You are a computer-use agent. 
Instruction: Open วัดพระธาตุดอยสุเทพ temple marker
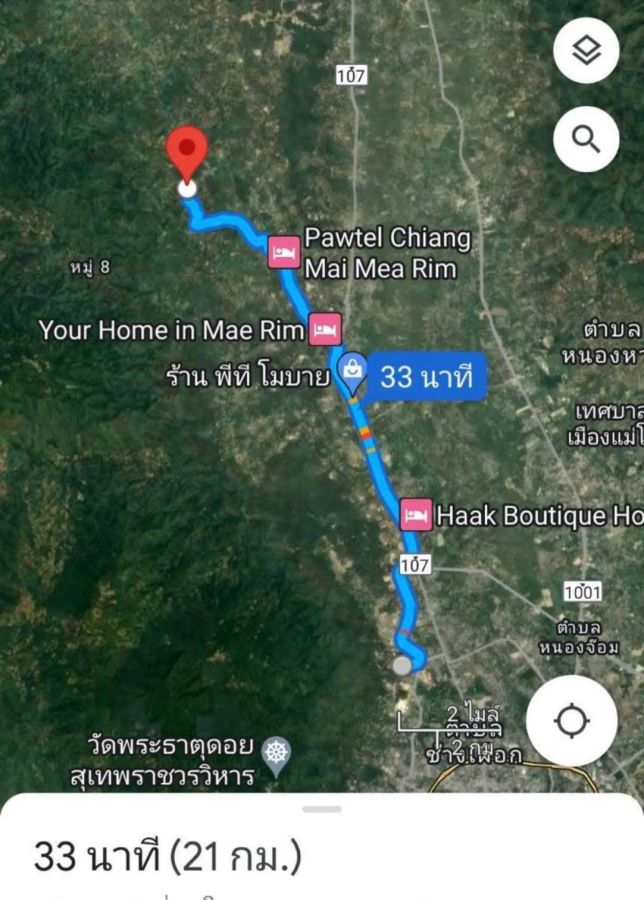[276, 752]
